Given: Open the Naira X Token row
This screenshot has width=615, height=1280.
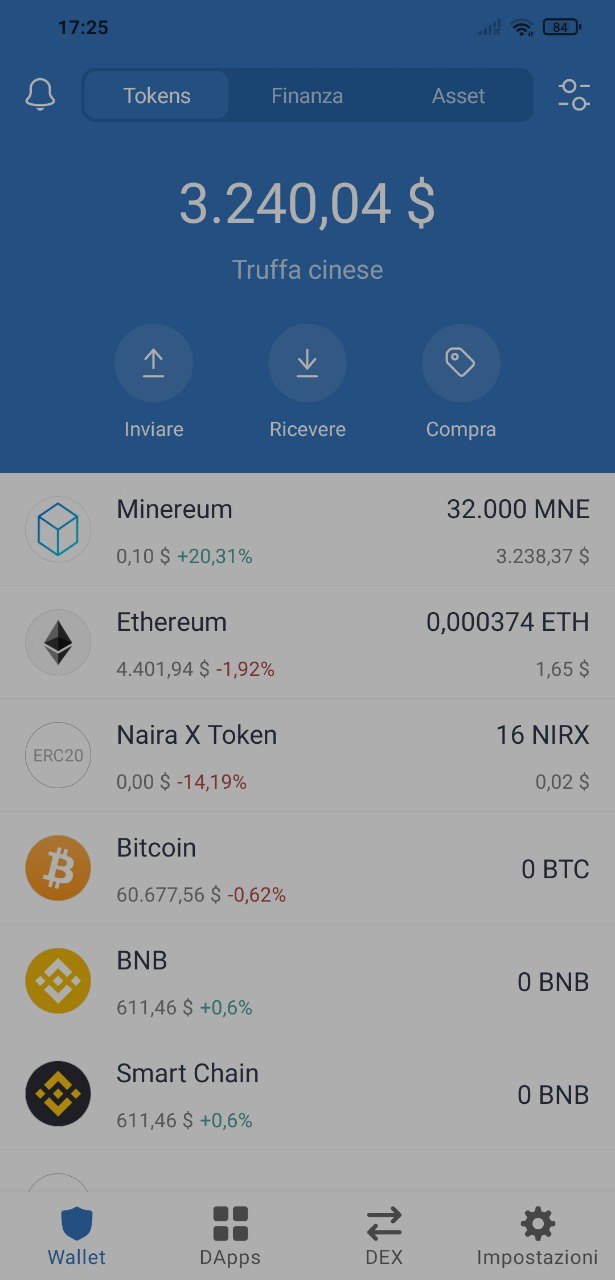Looking at the screenshot, I should point(307,756).
